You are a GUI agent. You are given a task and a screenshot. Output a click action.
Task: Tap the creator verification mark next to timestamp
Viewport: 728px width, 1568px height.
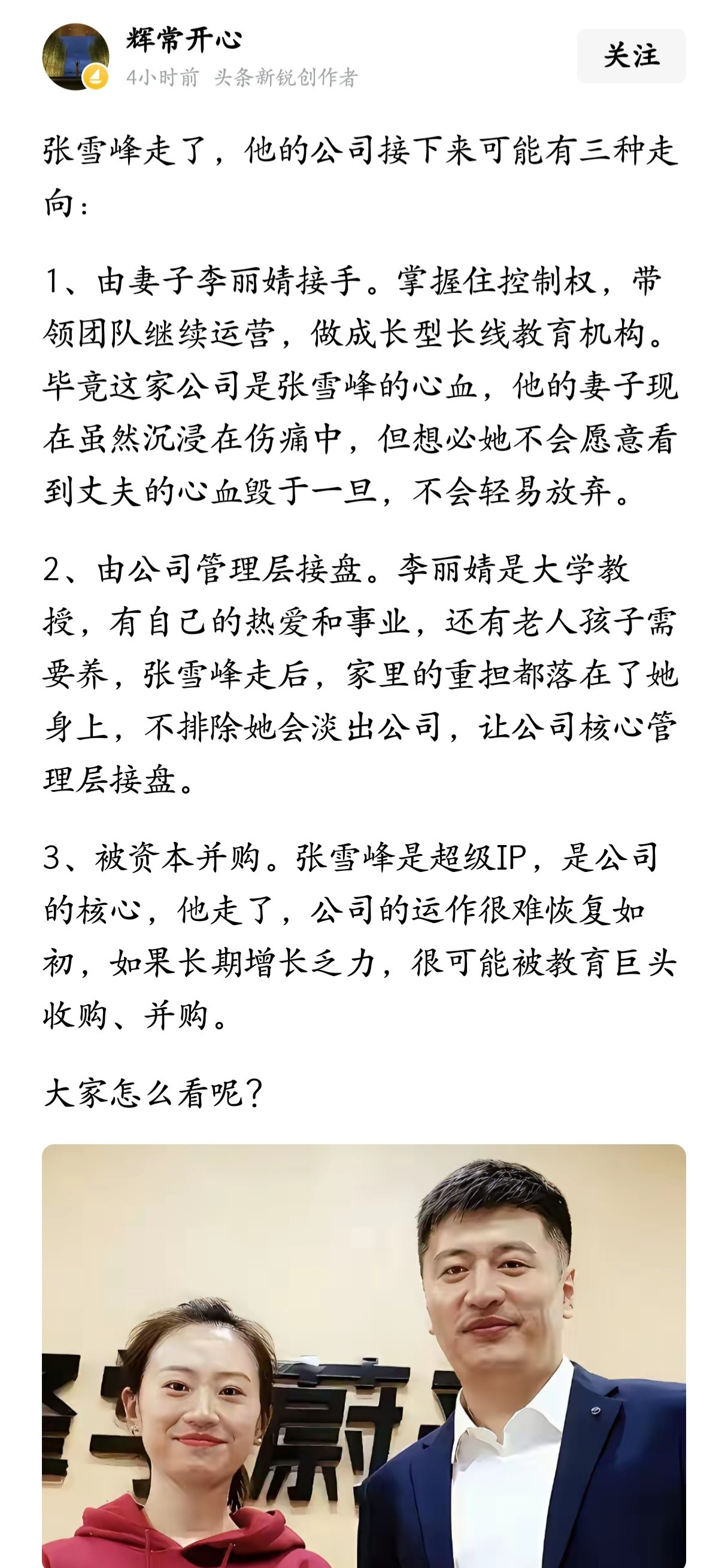click(x=95, y=78)
